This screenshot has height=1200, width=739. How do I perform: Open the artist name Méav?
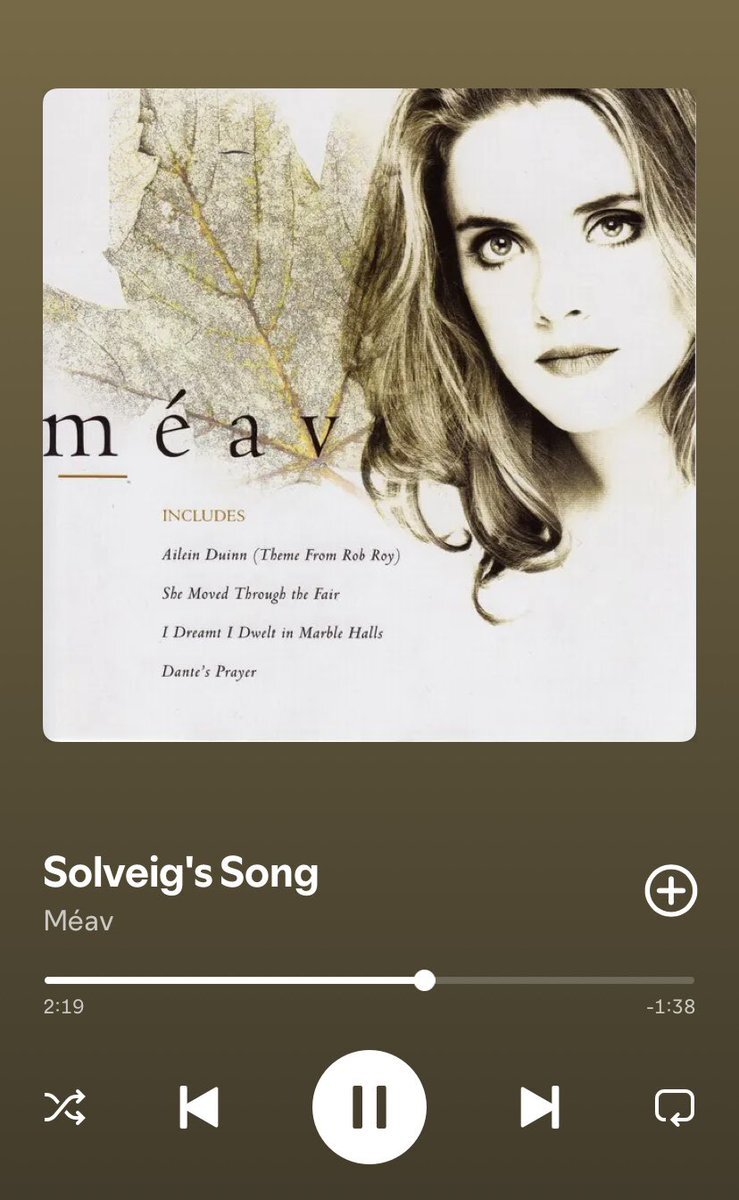78,921
